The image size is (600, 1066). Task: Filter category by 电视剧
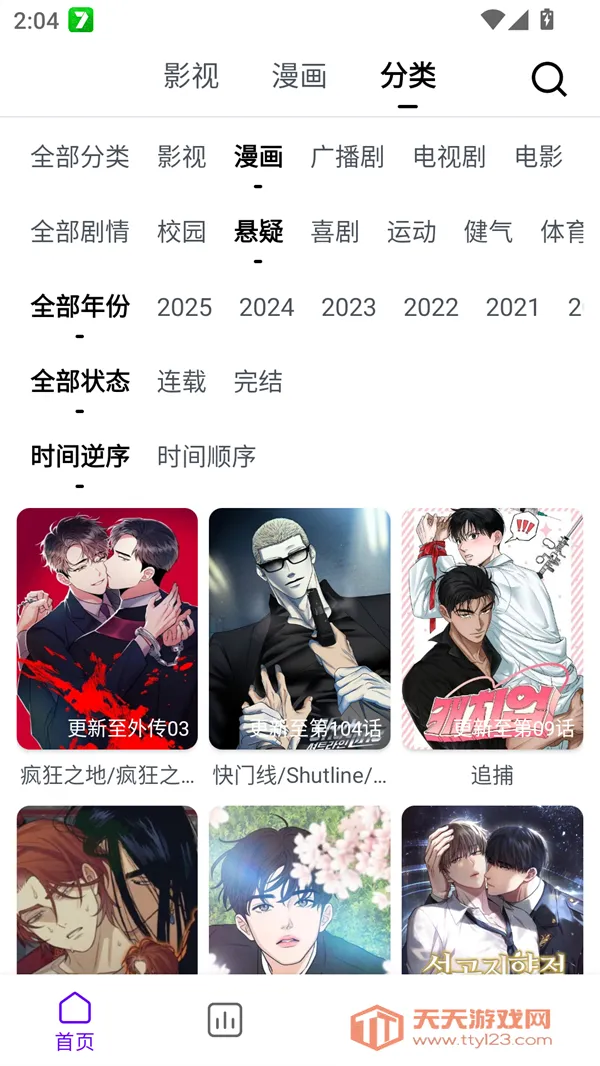click(x=449, y=157)
